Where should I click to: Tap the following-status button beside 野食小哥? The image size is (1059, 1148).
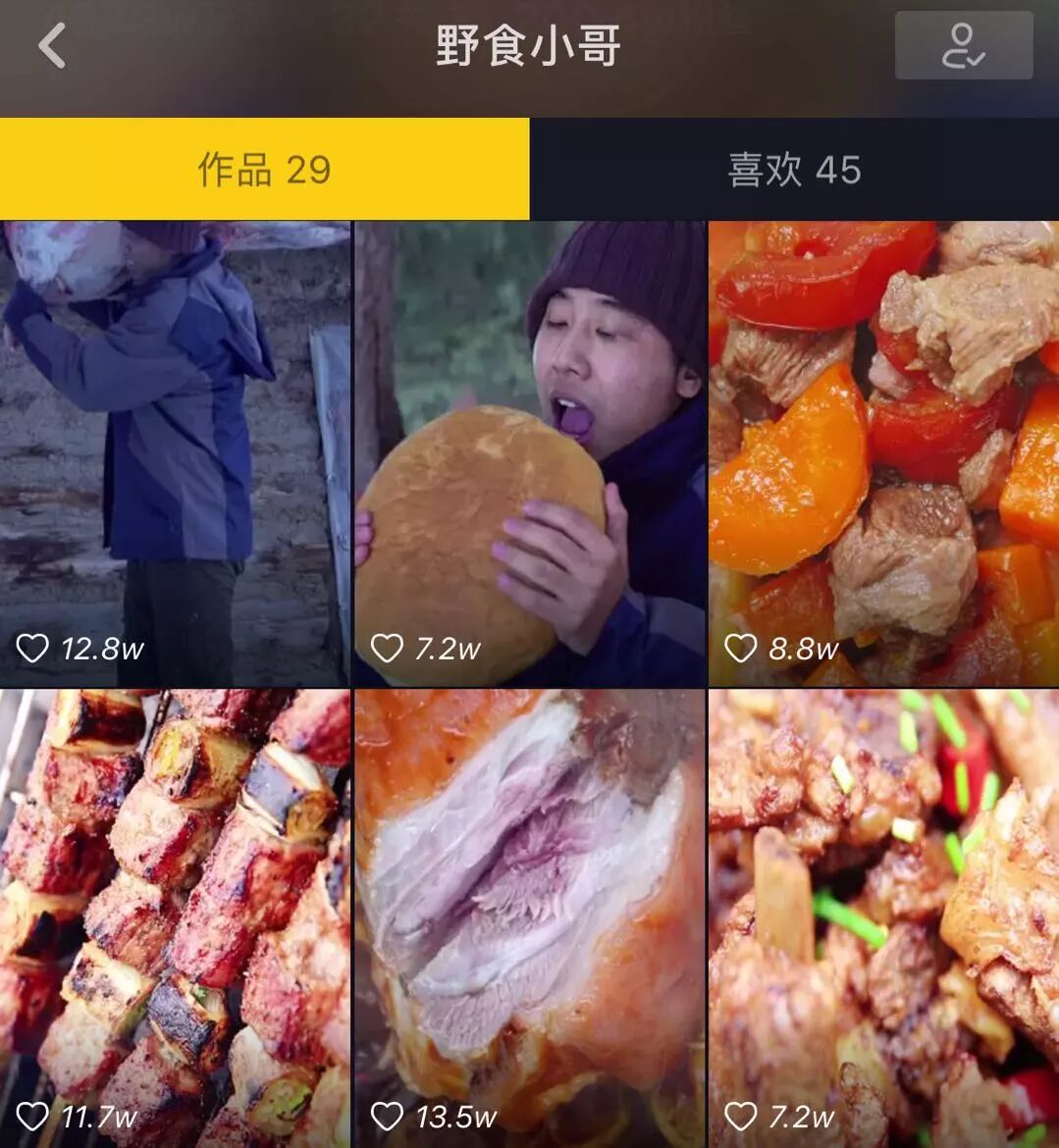[963, 46]
